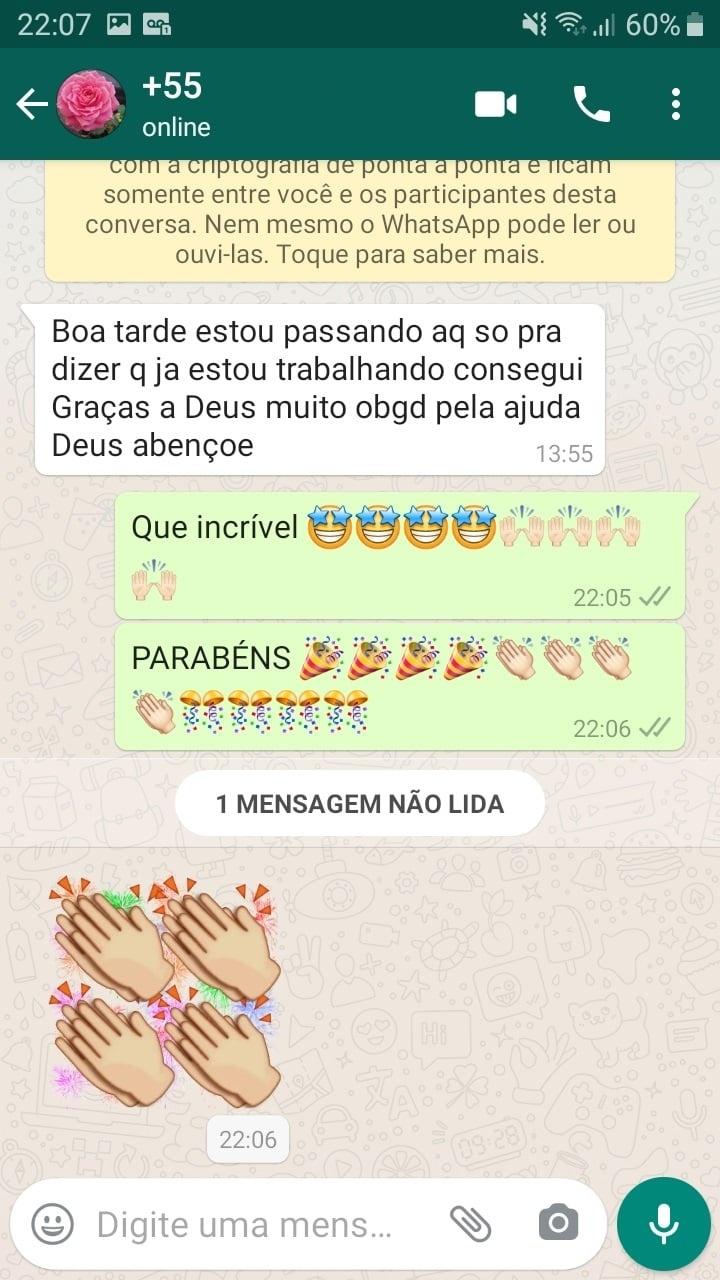Viewport: 720px width, 1280px height.
Task: Open the contact's profile photo
Action: [x=91, y=104]
